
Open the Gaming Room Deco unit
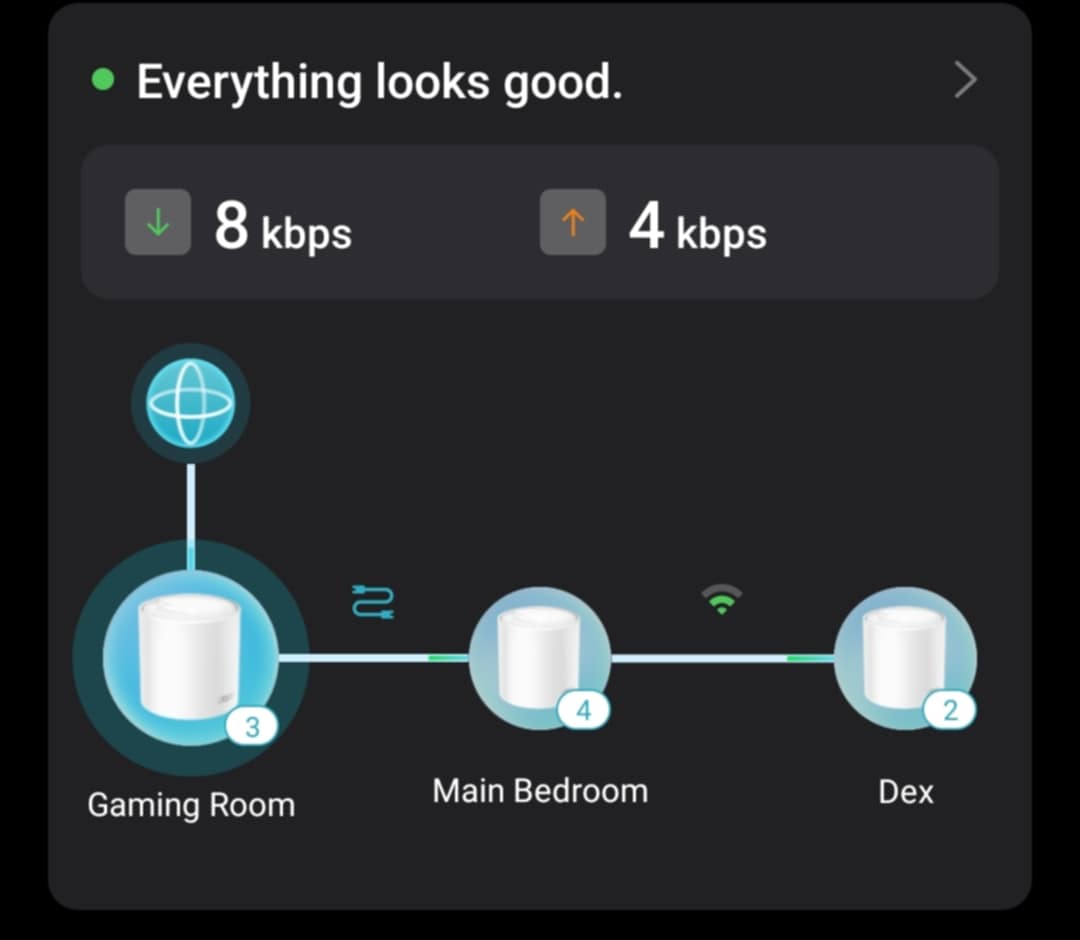click(190, 657)
